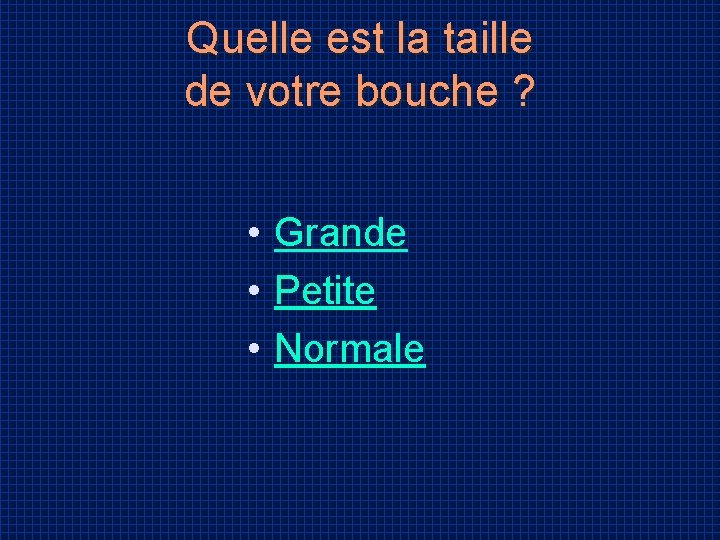
Task: Choose the Petite answer link
Action: tap(325, 291)
